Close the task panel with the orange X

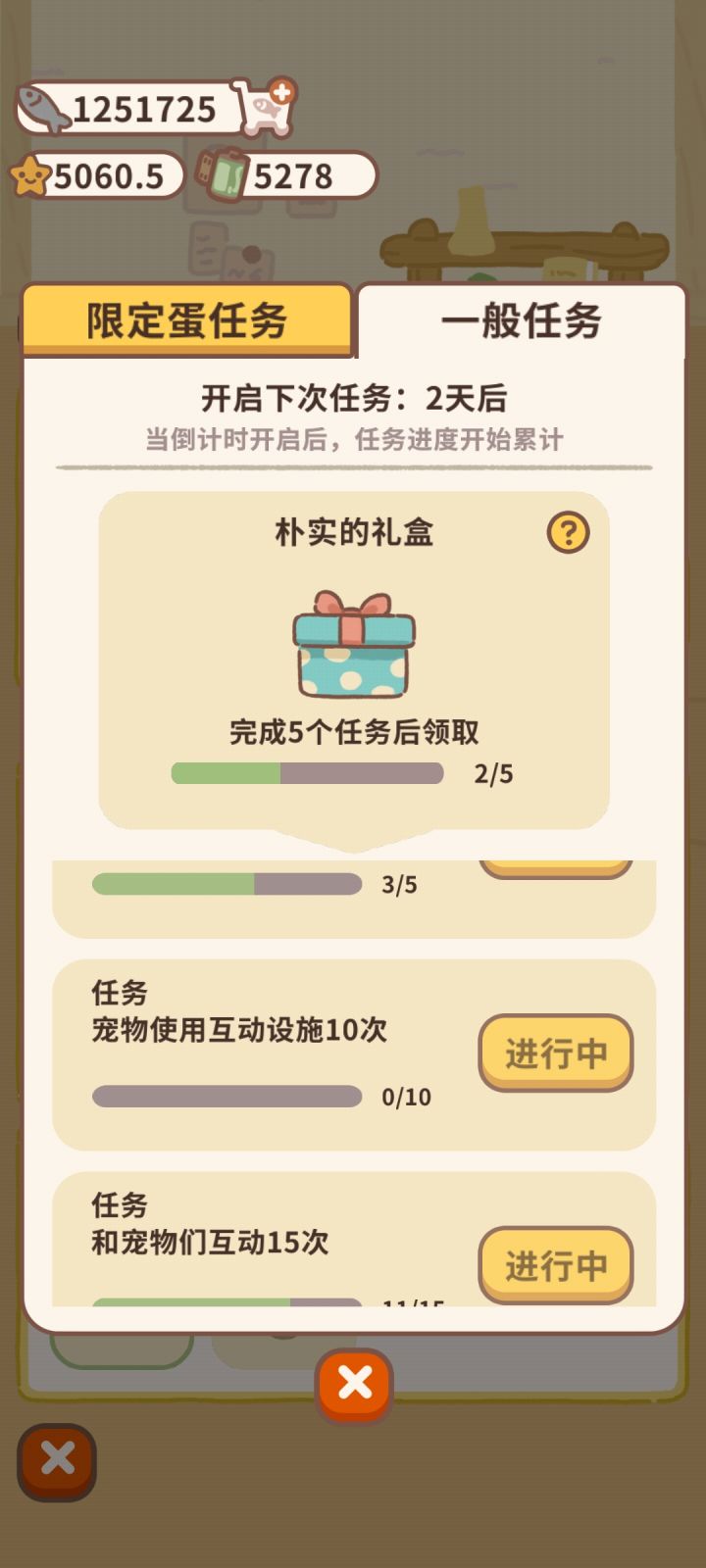pos(353,1383)
